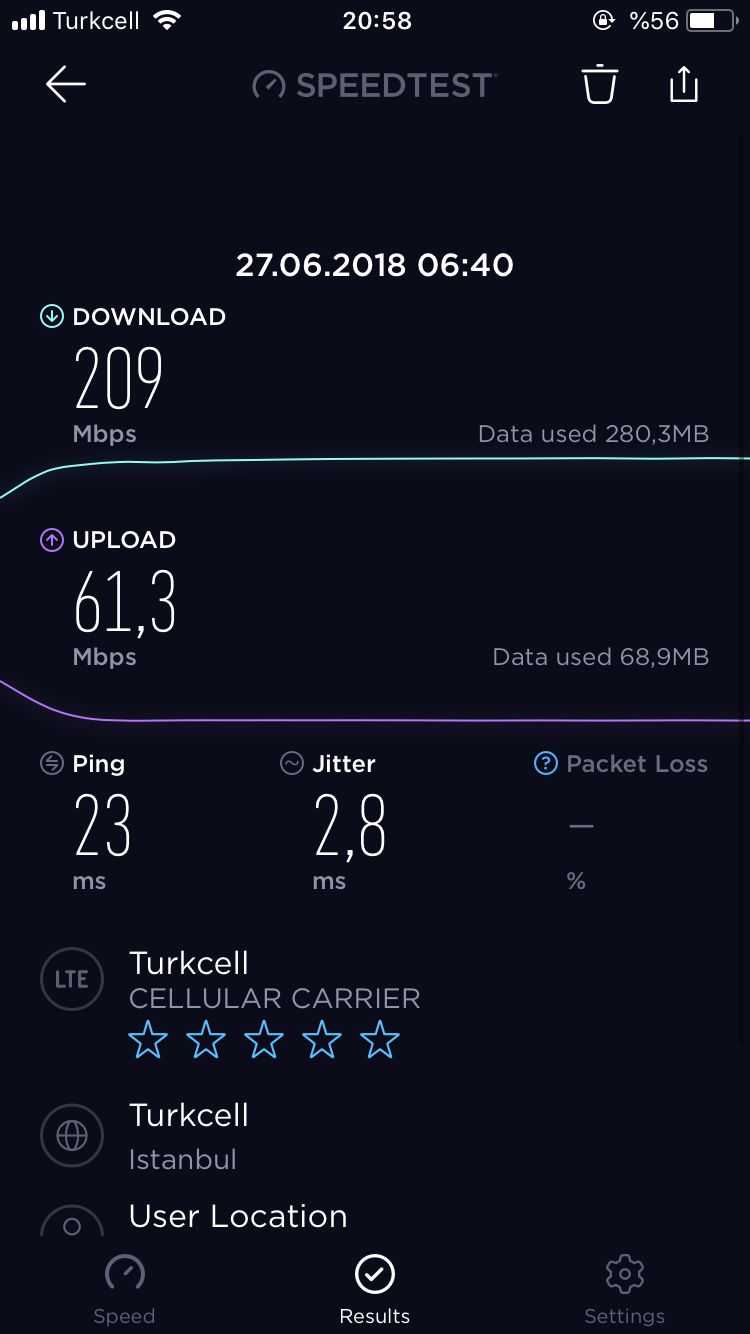
Task: Delete this result with the trash icon
Action: coord(600,84)
